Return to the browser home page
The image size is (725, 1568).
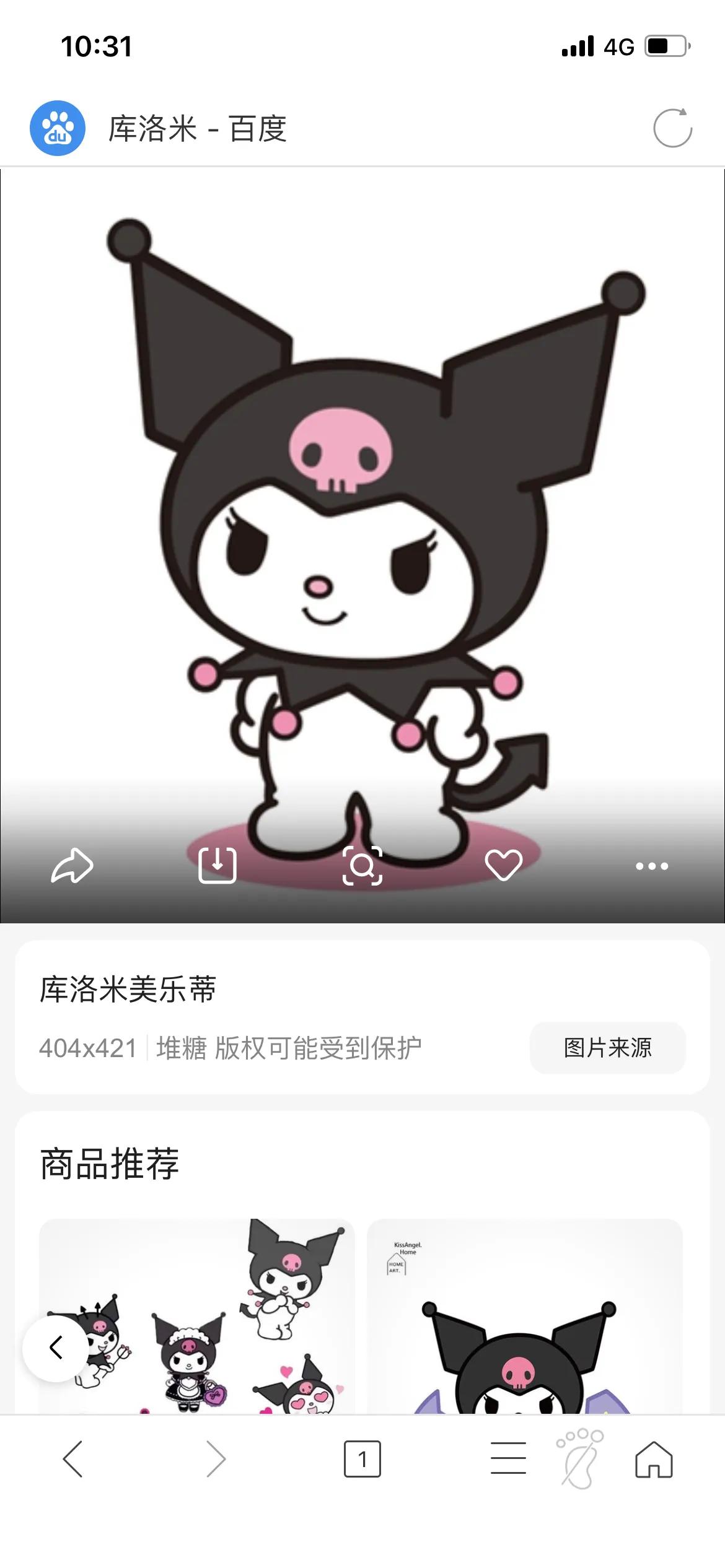tap(654, 1459)
